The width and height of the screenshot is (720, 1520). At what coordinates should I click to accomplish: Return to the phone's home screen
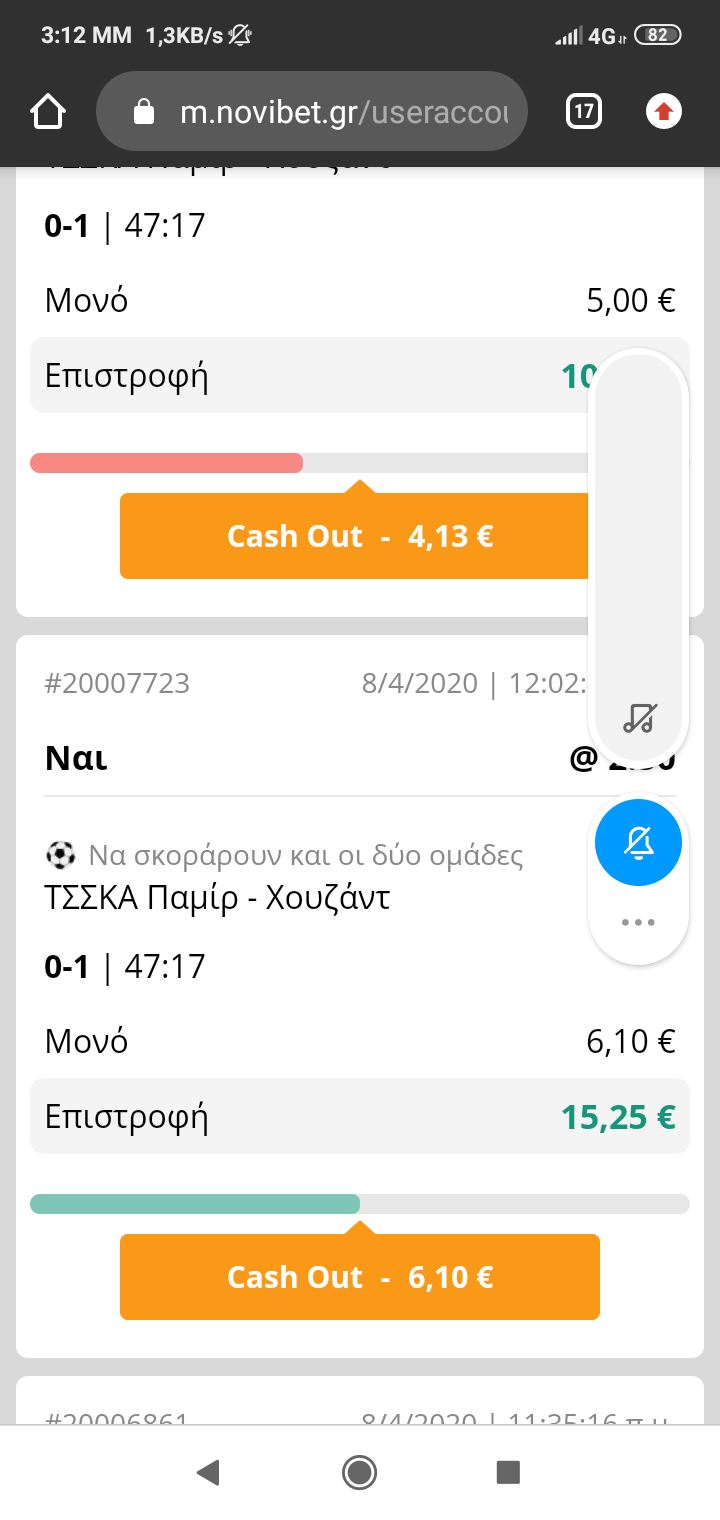point(359,1471)
